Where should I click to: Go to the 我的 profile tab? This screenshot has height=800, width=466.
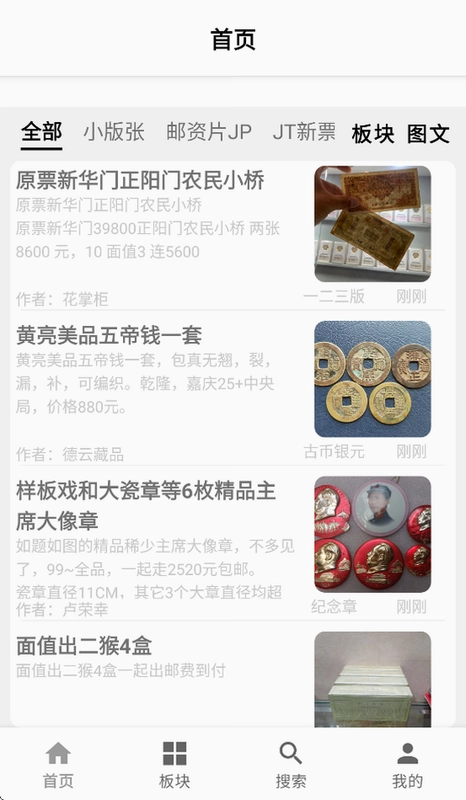point(407,765)
